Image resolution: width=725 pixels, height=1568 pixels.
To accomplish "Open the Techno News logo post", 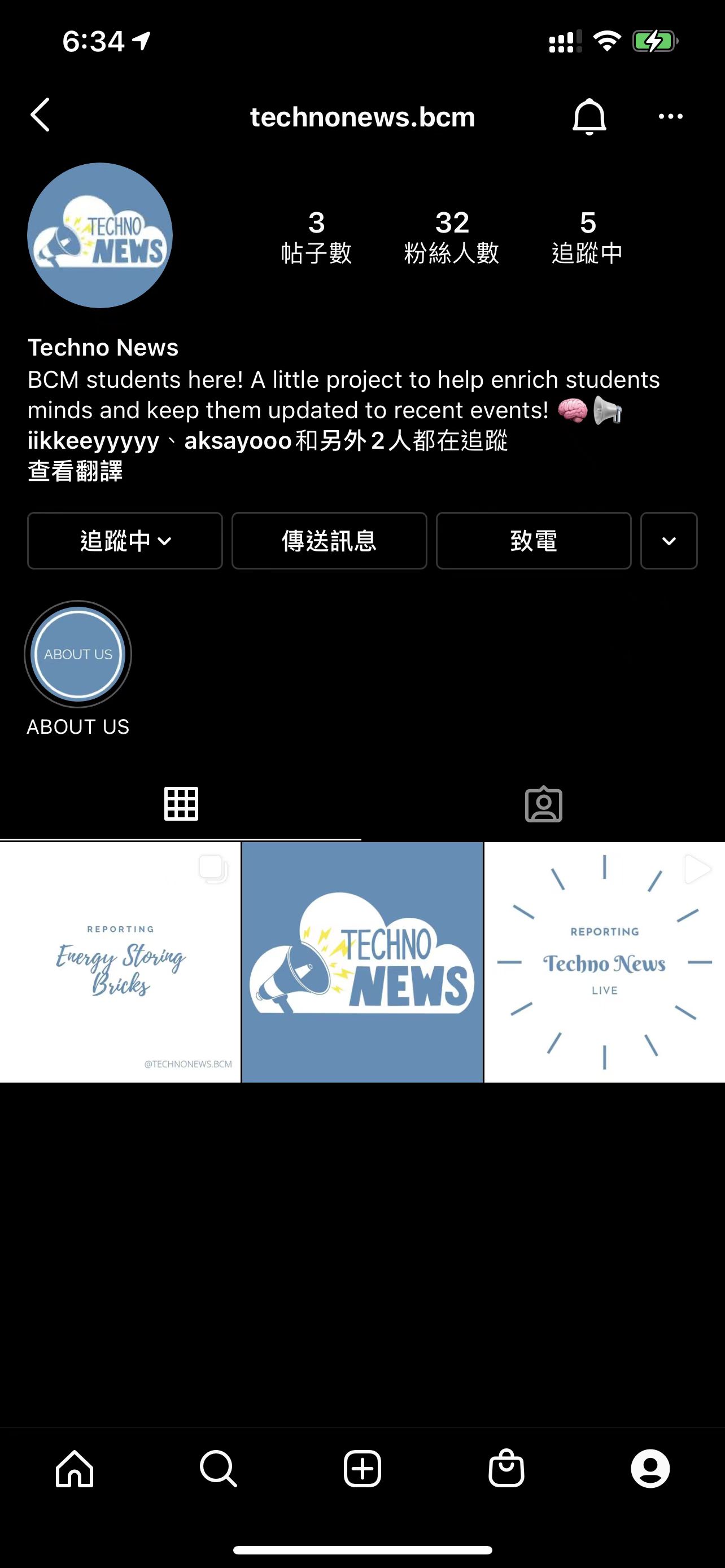I will 362,962.
